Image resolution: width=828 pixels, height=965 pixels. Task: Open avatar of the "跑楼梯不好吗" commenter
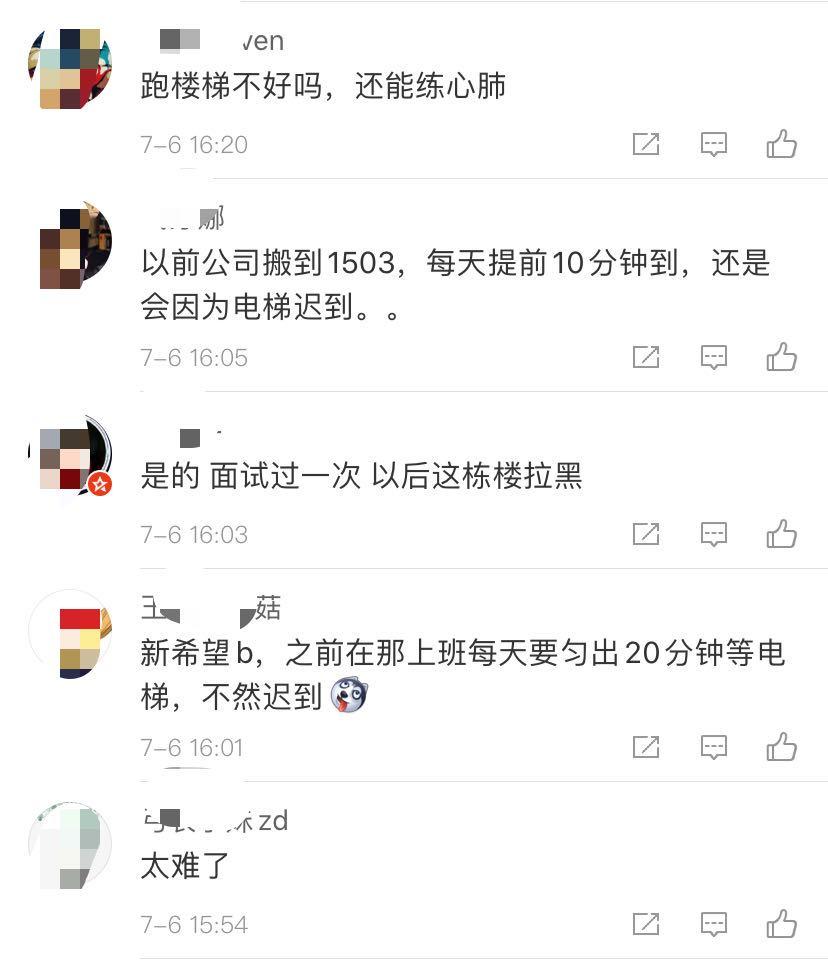pyautogui.click(x=70, y=68)
